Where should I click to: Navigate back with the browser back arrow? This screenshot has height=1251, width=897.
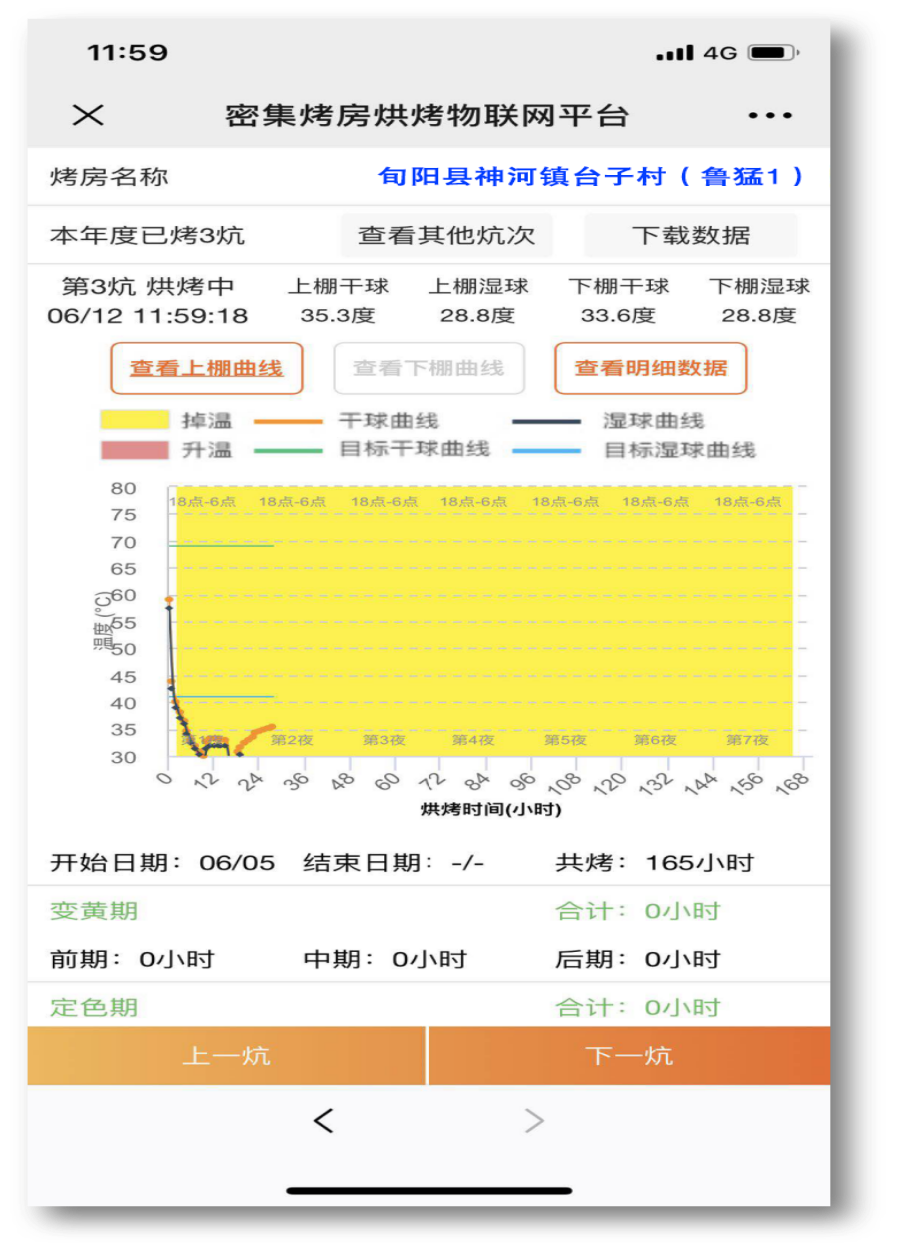coord(323,1121)
